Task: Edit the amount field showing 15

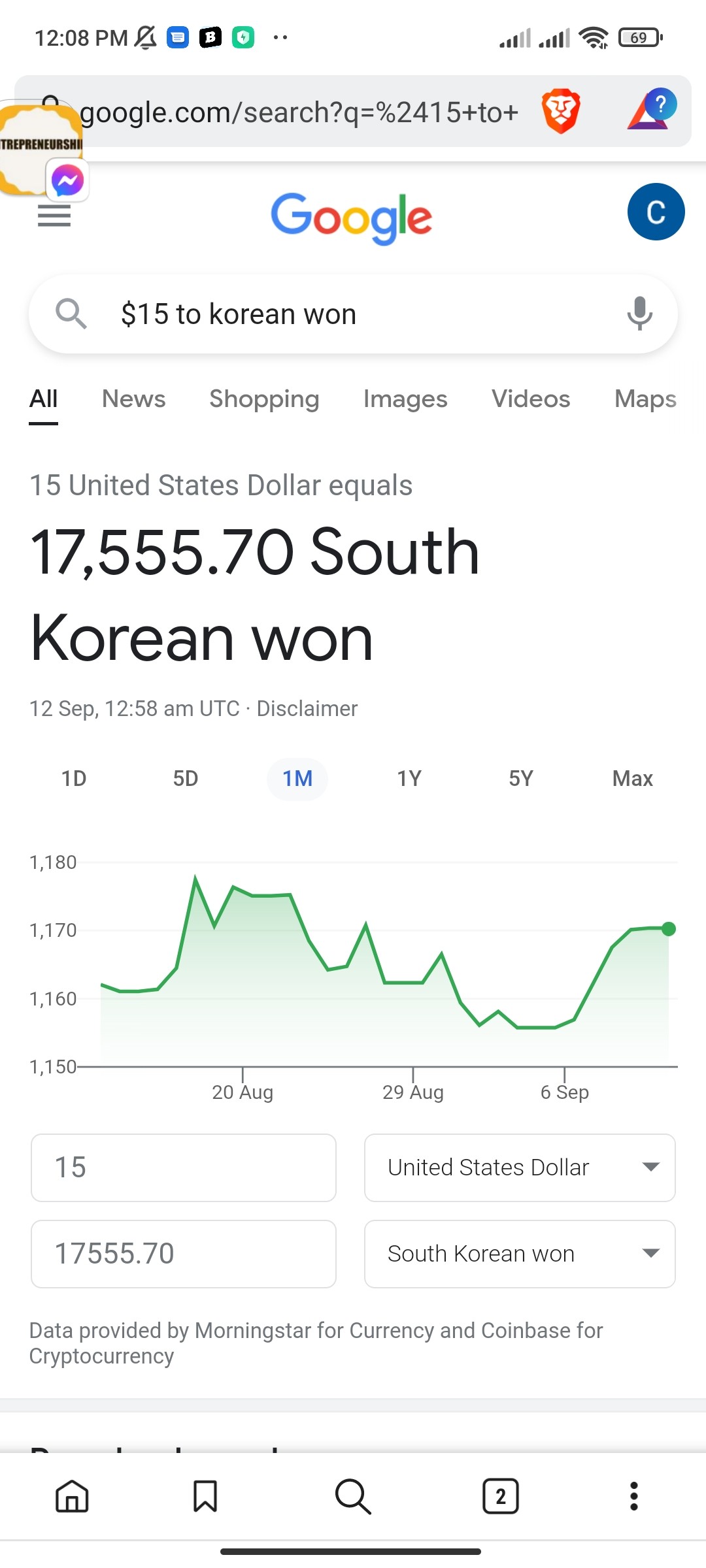Action: coord(184,1168)
